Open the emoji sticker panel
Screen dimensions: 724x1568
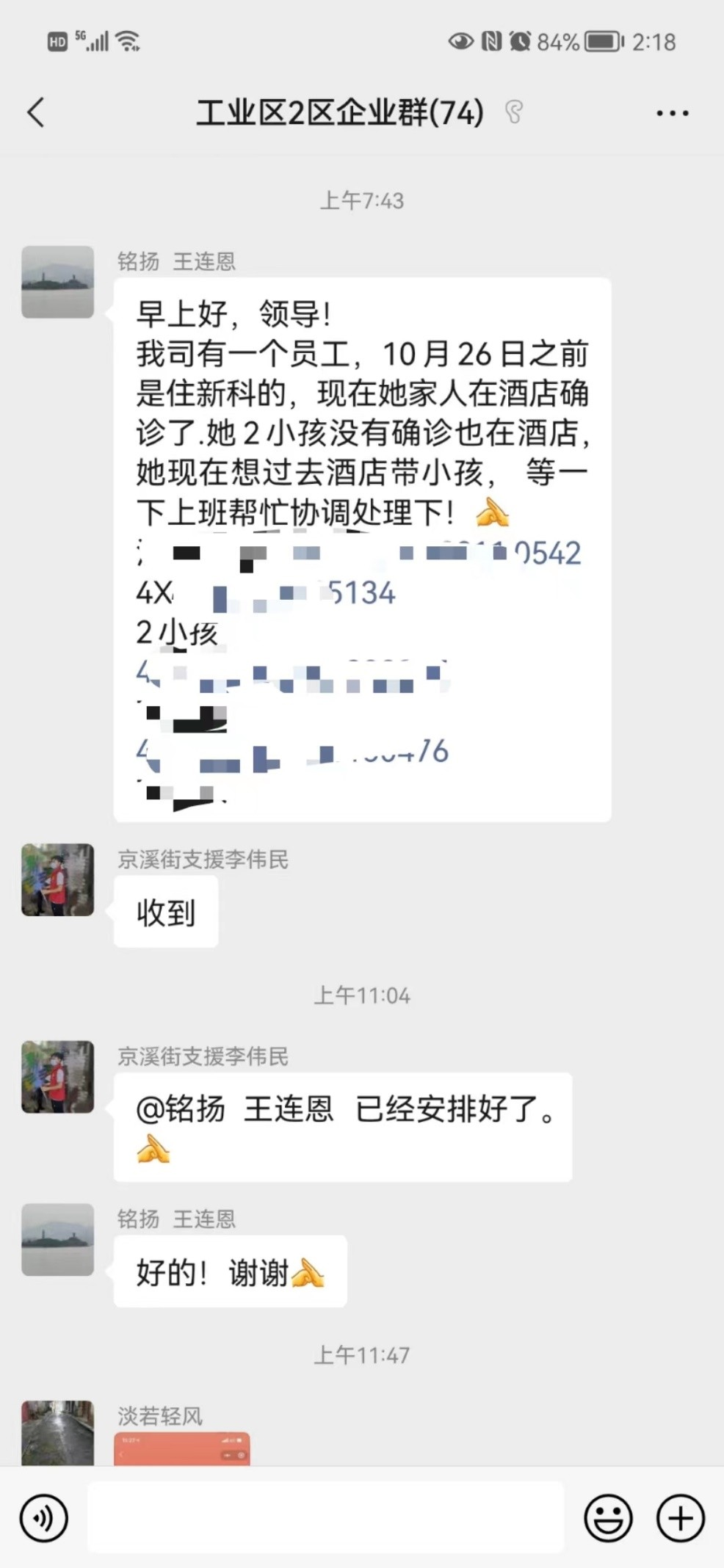[x=608, y=1518]
